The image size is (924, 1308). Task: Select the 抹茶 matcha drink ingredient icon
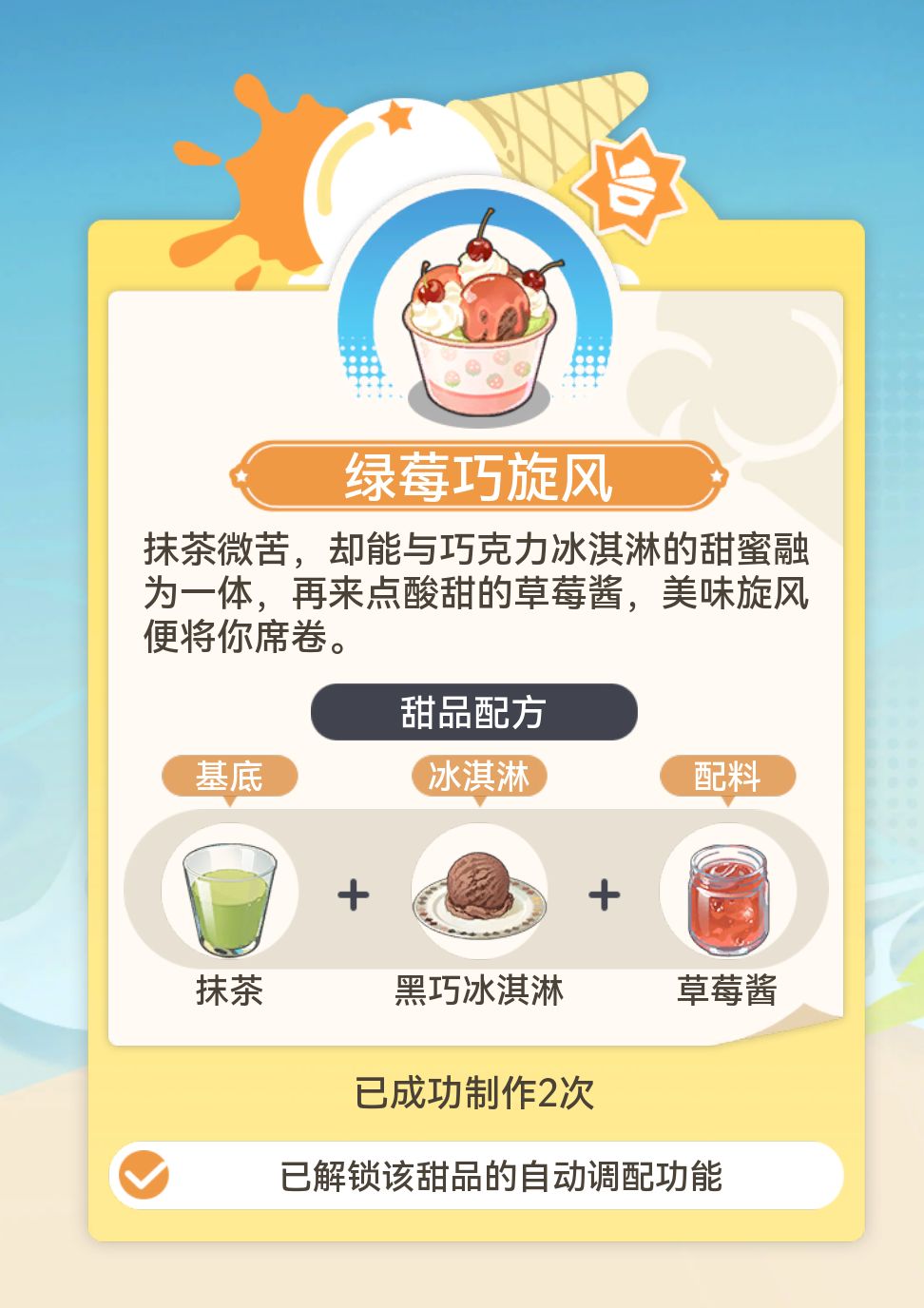[x=231, y=894]
